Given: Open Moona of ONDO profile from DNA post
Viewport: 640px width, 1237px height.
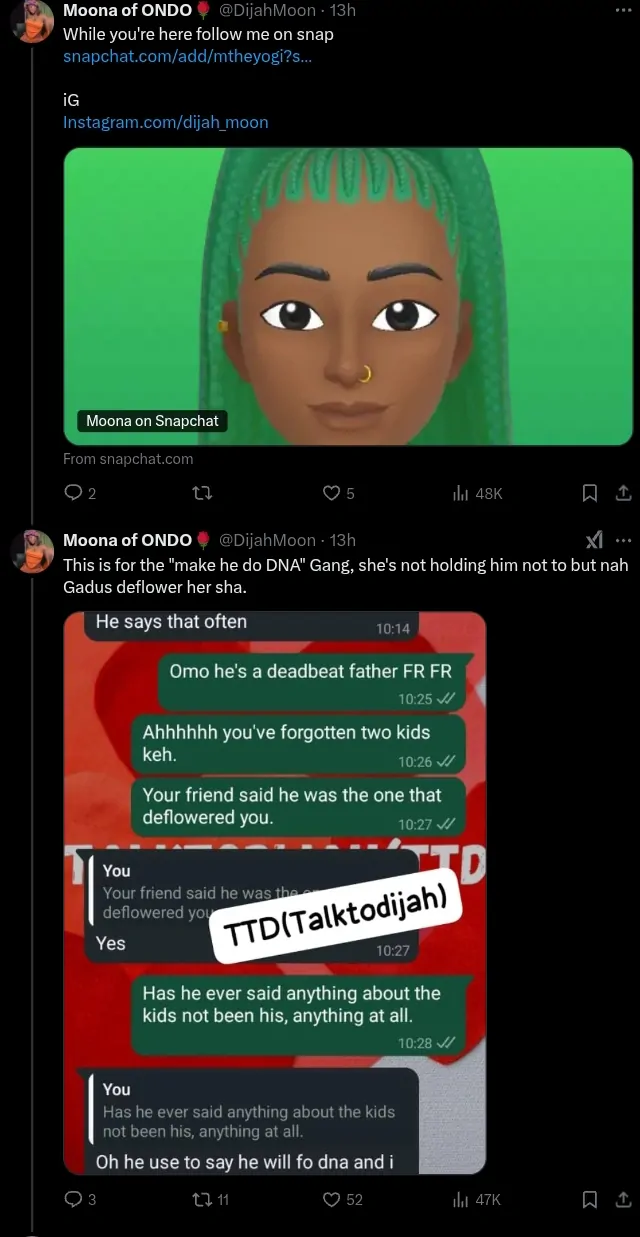Looking at the screenshot, I should [x=127, y=540].
